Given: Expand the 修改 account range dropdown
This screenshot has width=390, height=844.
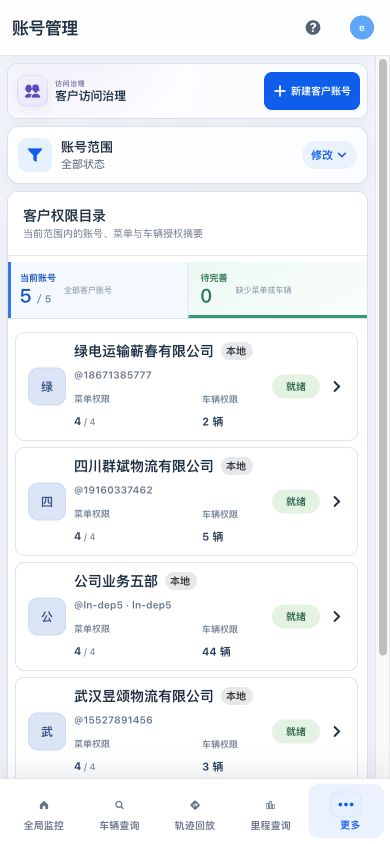Looking at the screenshot, I should pyautogui.click(x=329, y=155).
